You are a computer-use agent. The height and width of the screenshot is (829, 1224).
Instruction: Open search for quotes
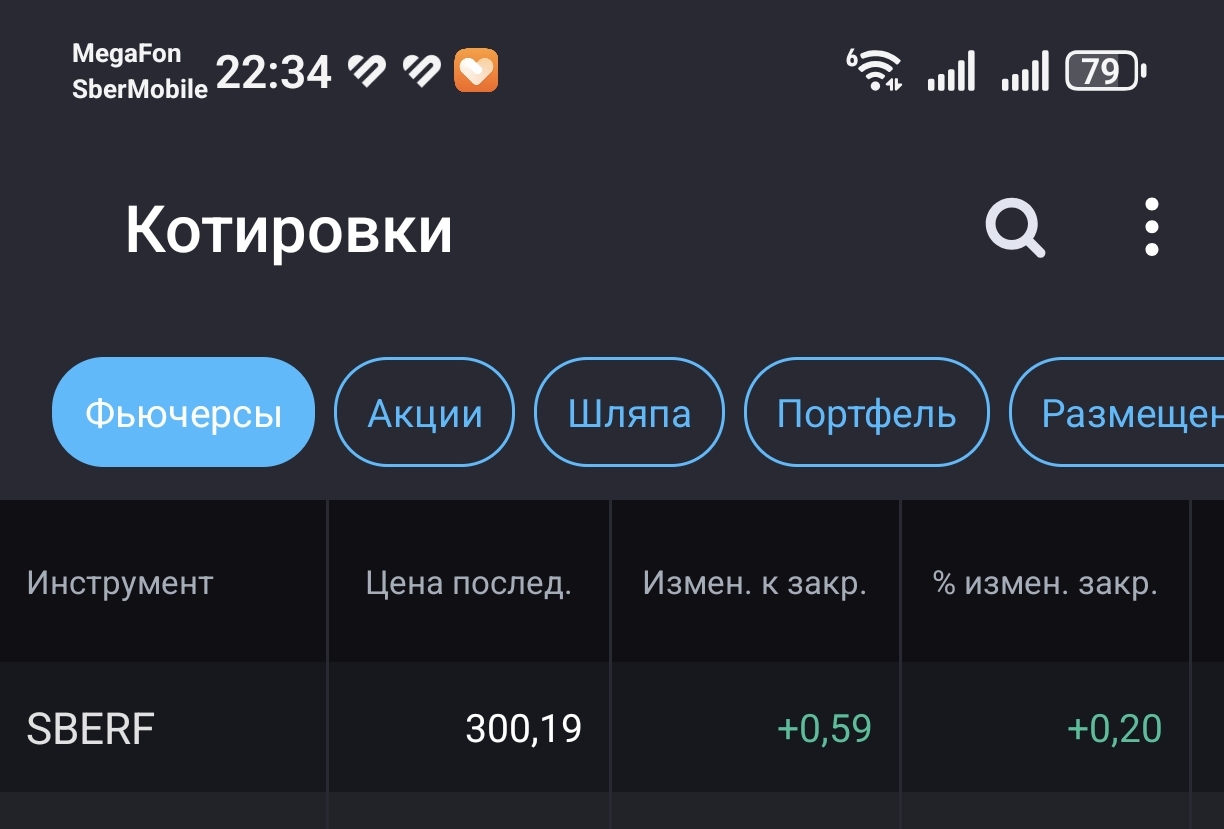click(1015, 229)
